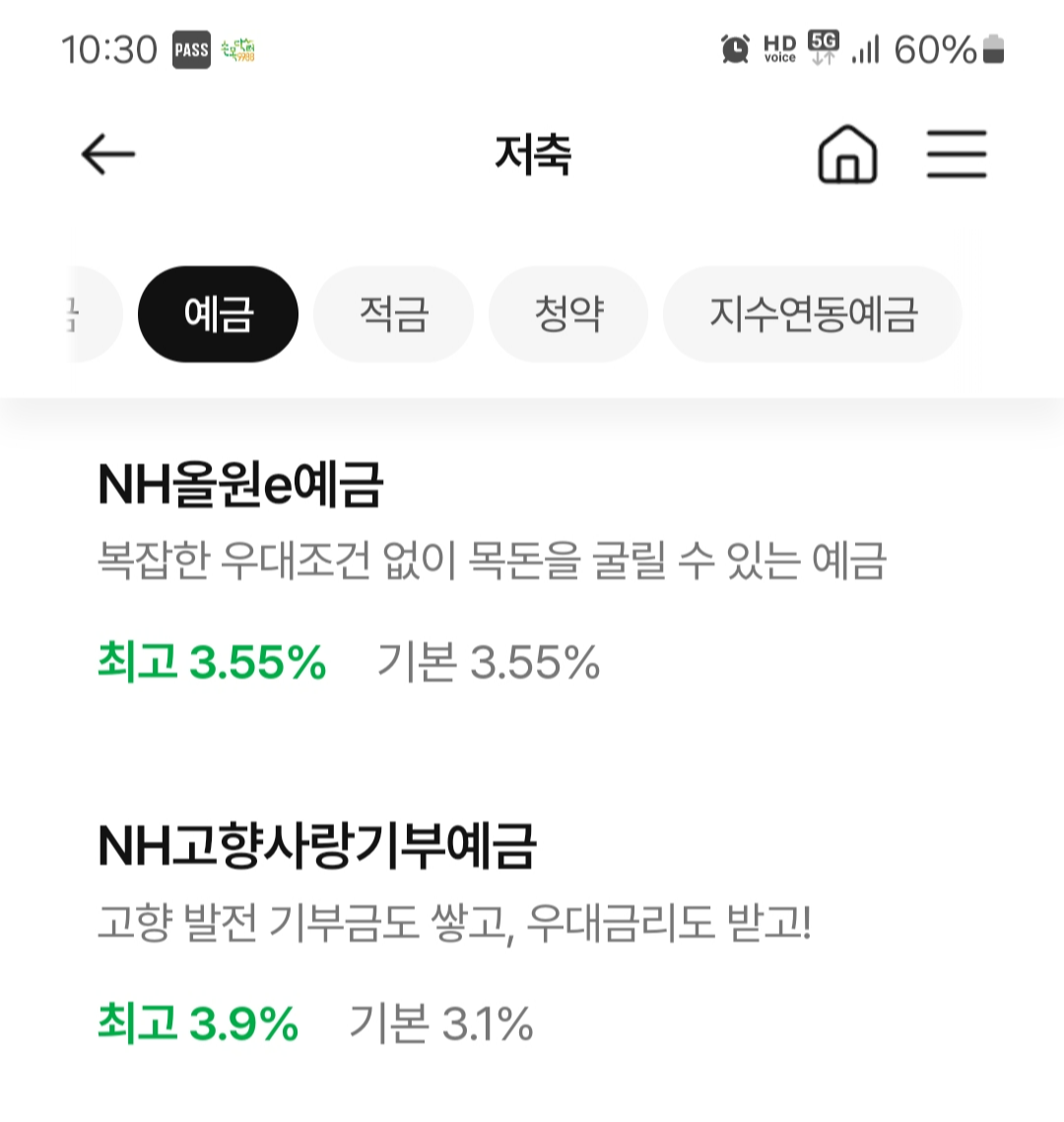This screenshot has width=1064, height=1122.
Task: Select the highlighted 예금 filter chip
Action: coord(217,312)
